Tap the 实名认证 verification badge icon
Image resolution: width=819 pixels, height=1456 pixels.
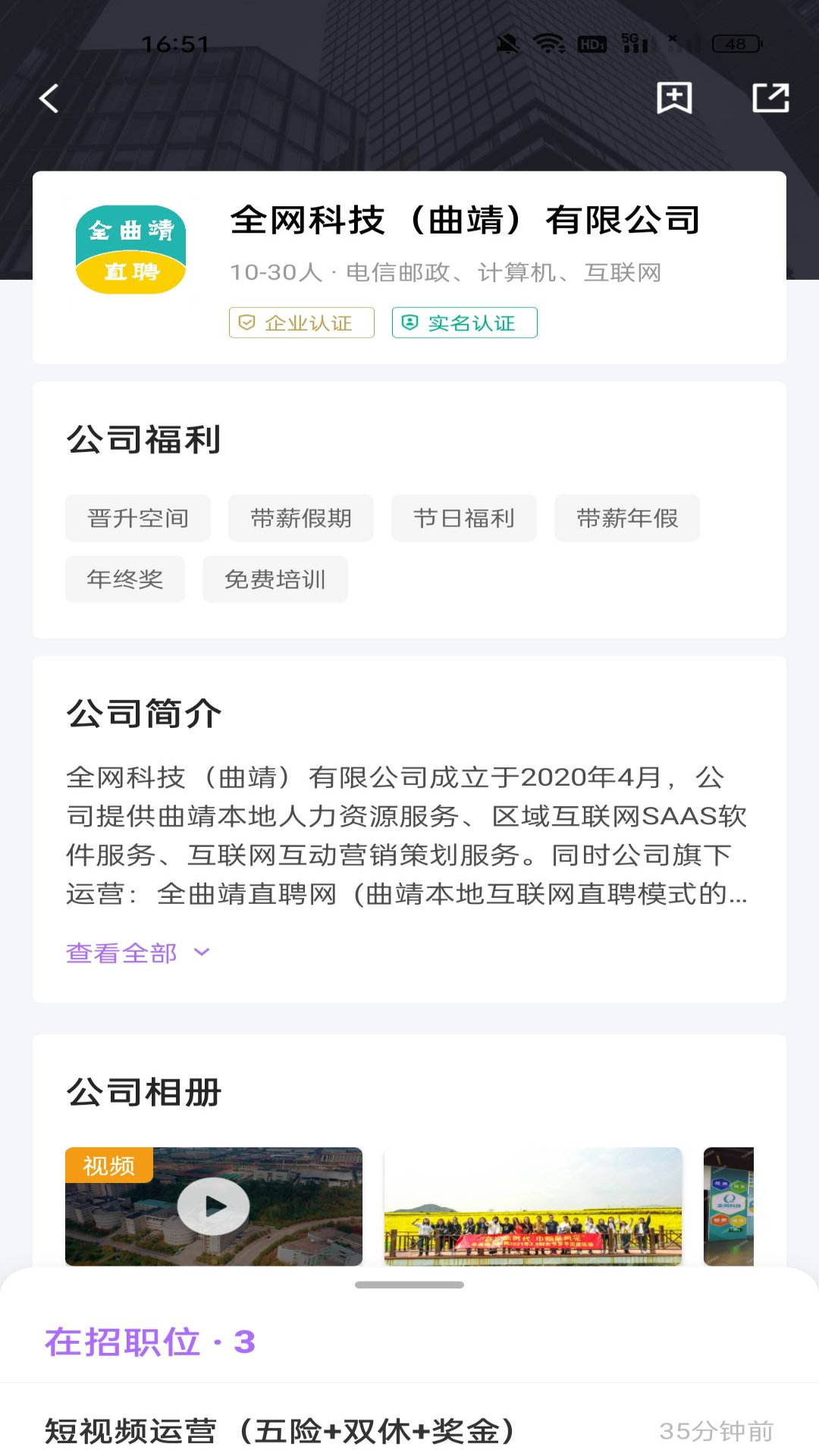click(x=409, y=322)
